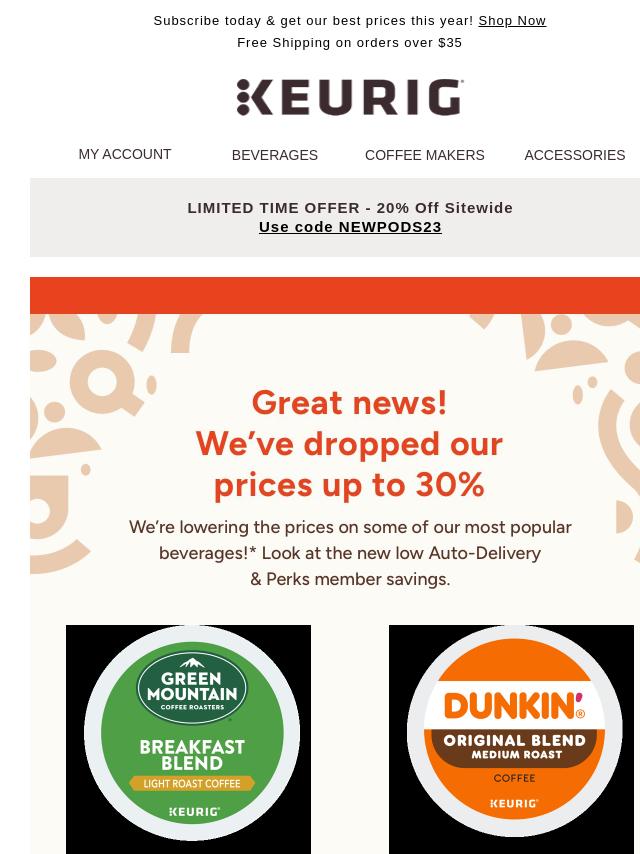
Task: Use code NEWPODS23 link
Action: coord(350,227)
